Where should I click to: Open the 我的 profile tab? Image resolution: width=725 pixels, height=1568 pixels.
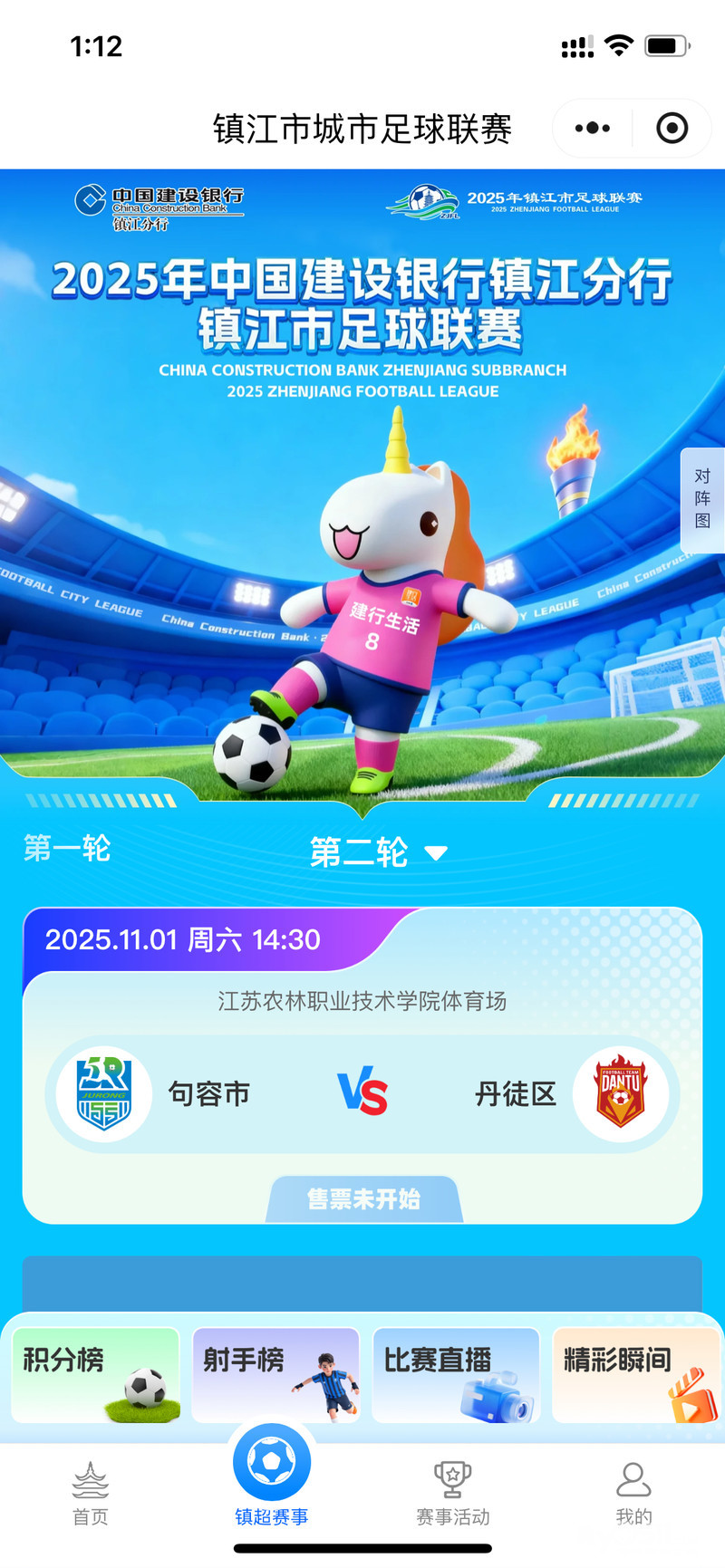tap(633, 1493)
